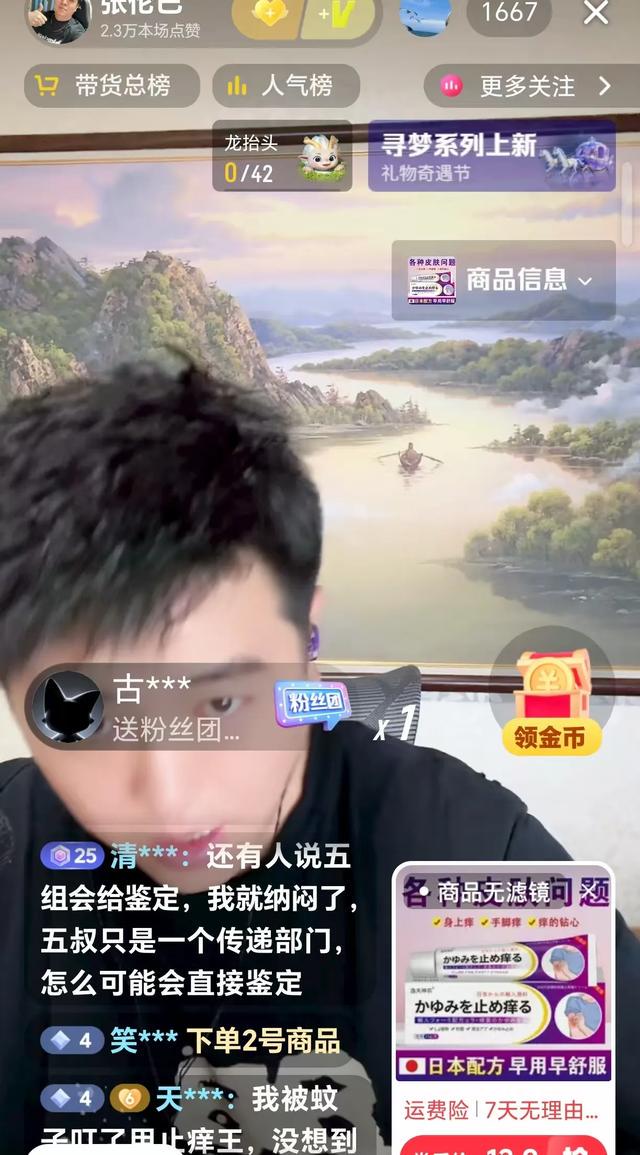The image size is (640, 1155).
Task: Tap 更多关注 to see more follows
Action: (x=527, y=86)
